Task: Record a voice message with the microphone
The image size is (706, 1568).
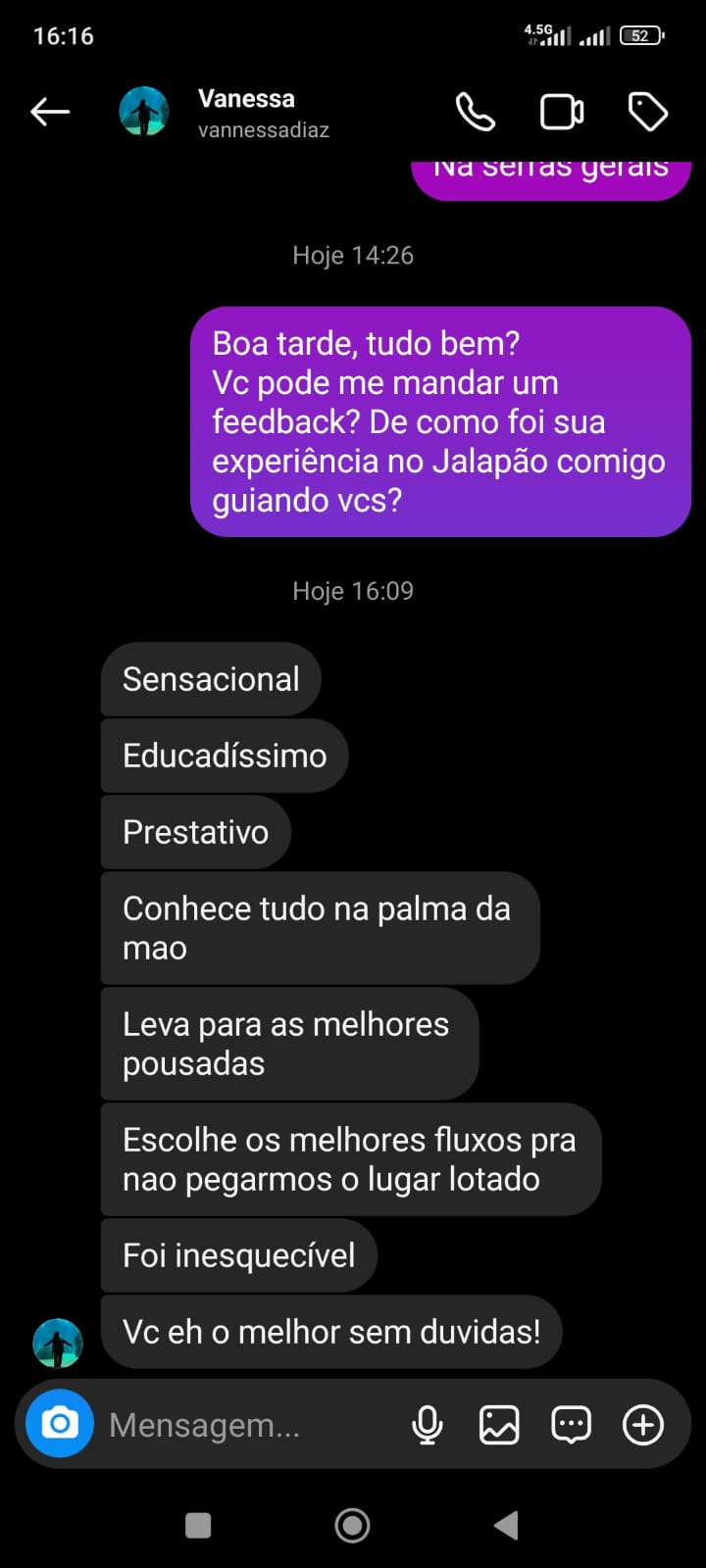Action: point(428,1424)
